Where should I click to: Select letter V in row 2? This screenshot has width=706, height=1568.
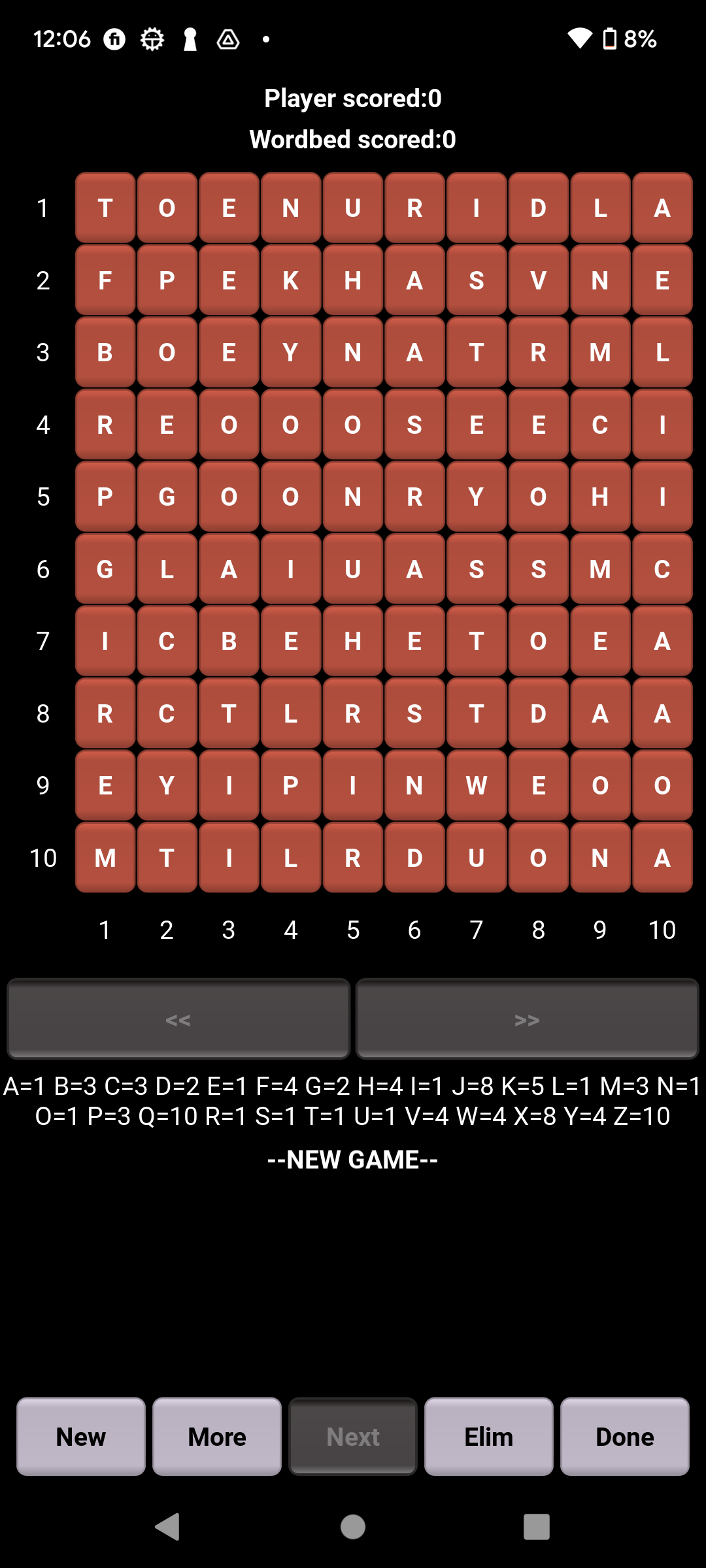pyautogui.click(x=538, y=281)
